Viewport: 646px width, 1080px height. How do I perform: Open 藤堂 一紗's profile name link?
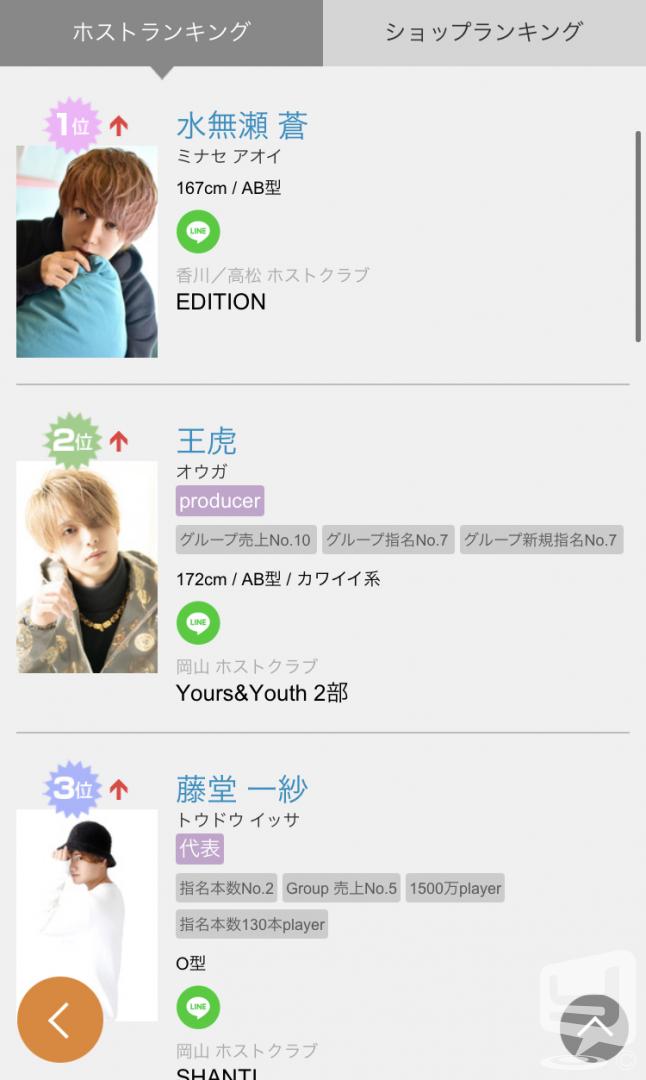click(242, 789)
